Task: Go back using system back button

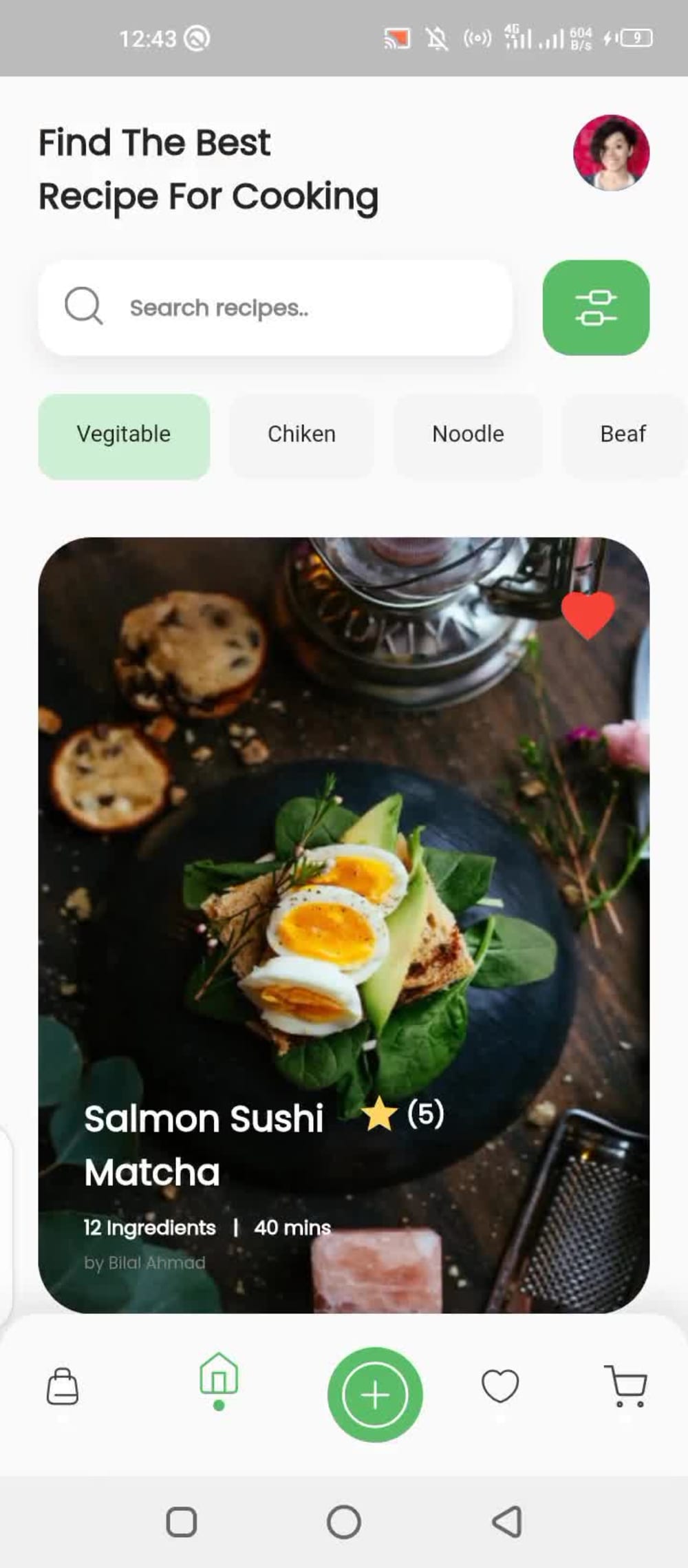Action: pyautogui.click(x=507, y=1522)
